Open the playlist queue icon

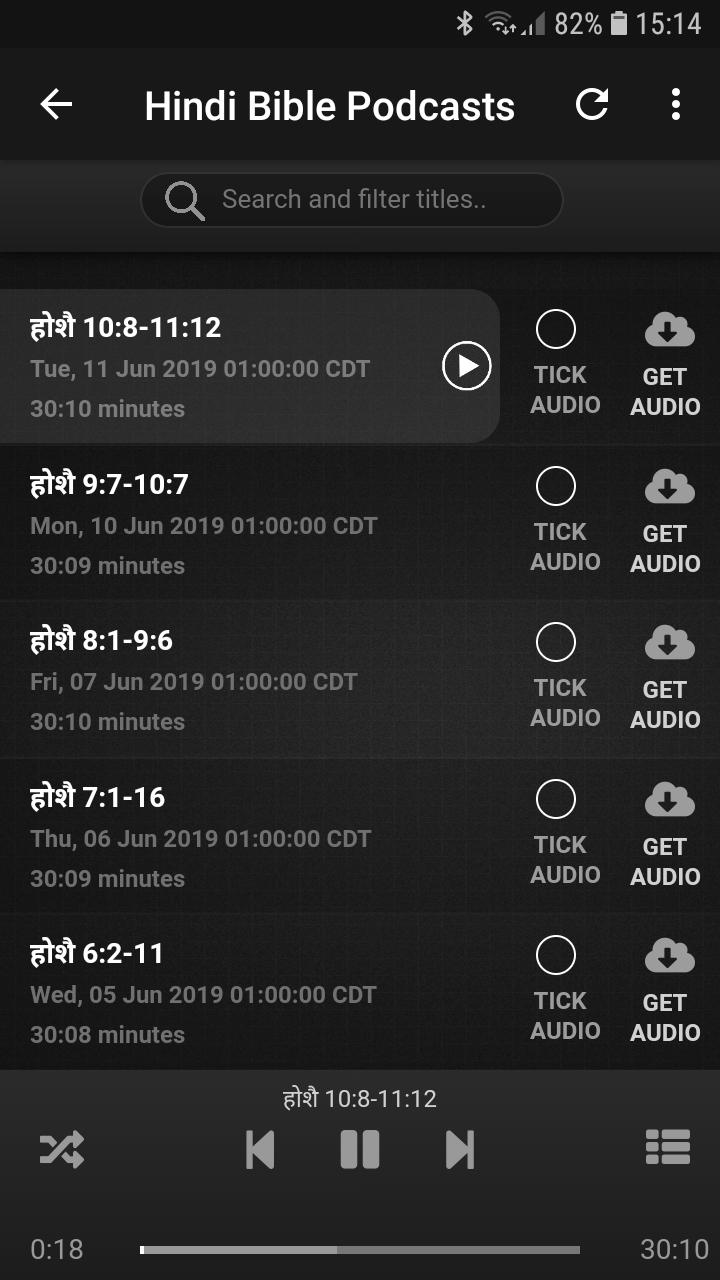click(x=668, y=1148)
